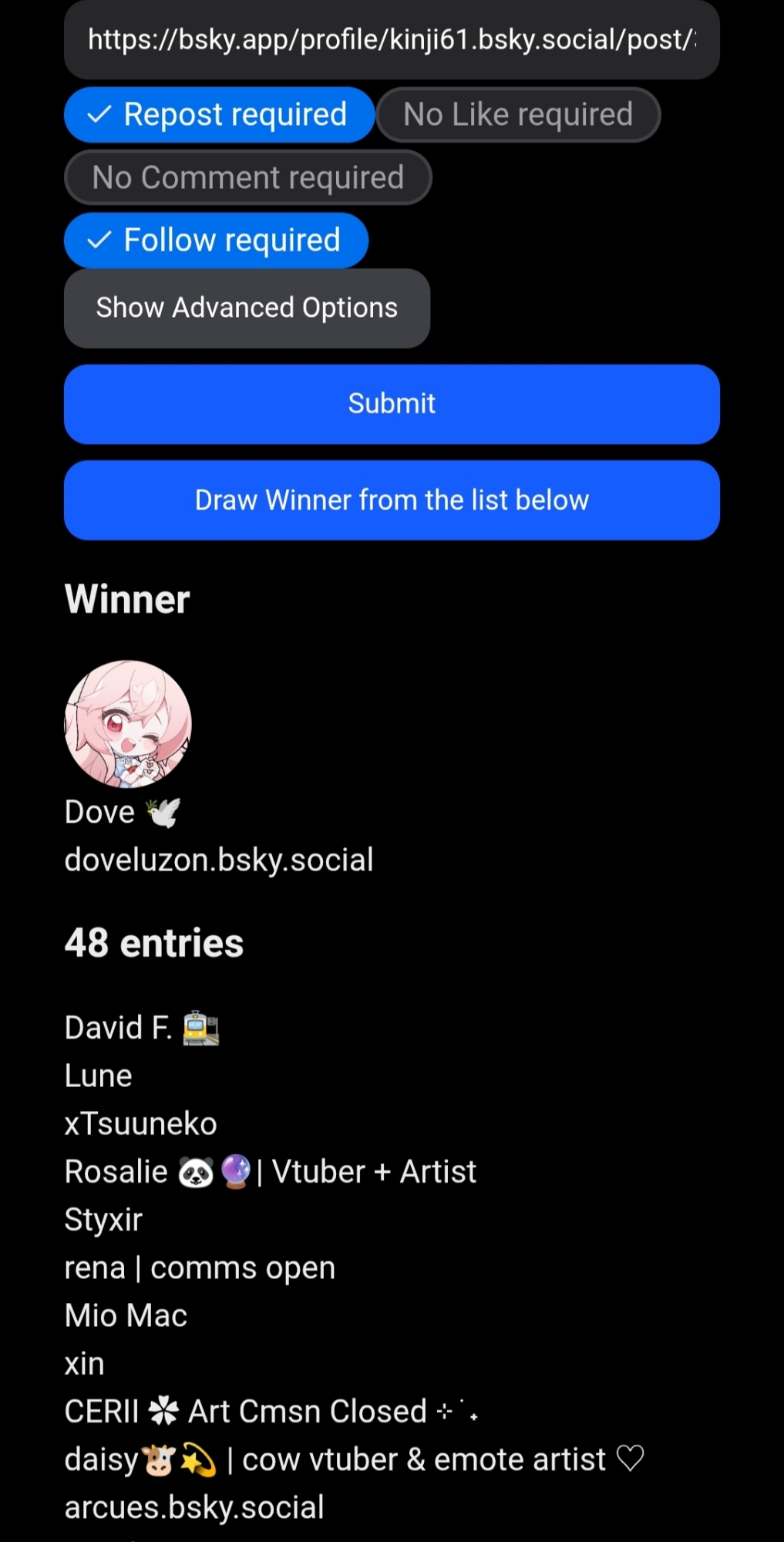This screenshot has width=784, height=1542.
Task: Hit the Submit button
Action: pyautogui.click(x=392, y=404)
